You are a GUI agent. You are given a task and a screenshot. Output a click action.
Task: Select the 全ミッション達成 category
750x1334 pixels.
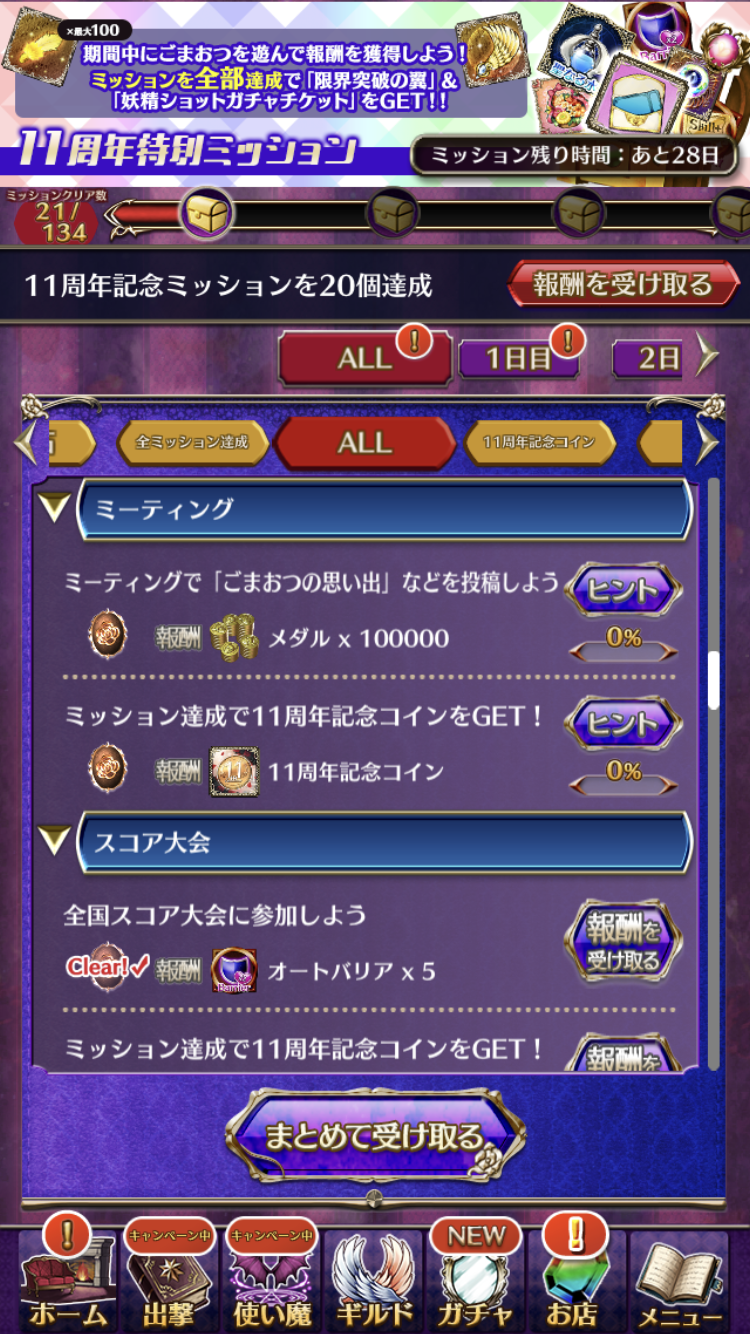pyautogui.click(x=192, y=442)
